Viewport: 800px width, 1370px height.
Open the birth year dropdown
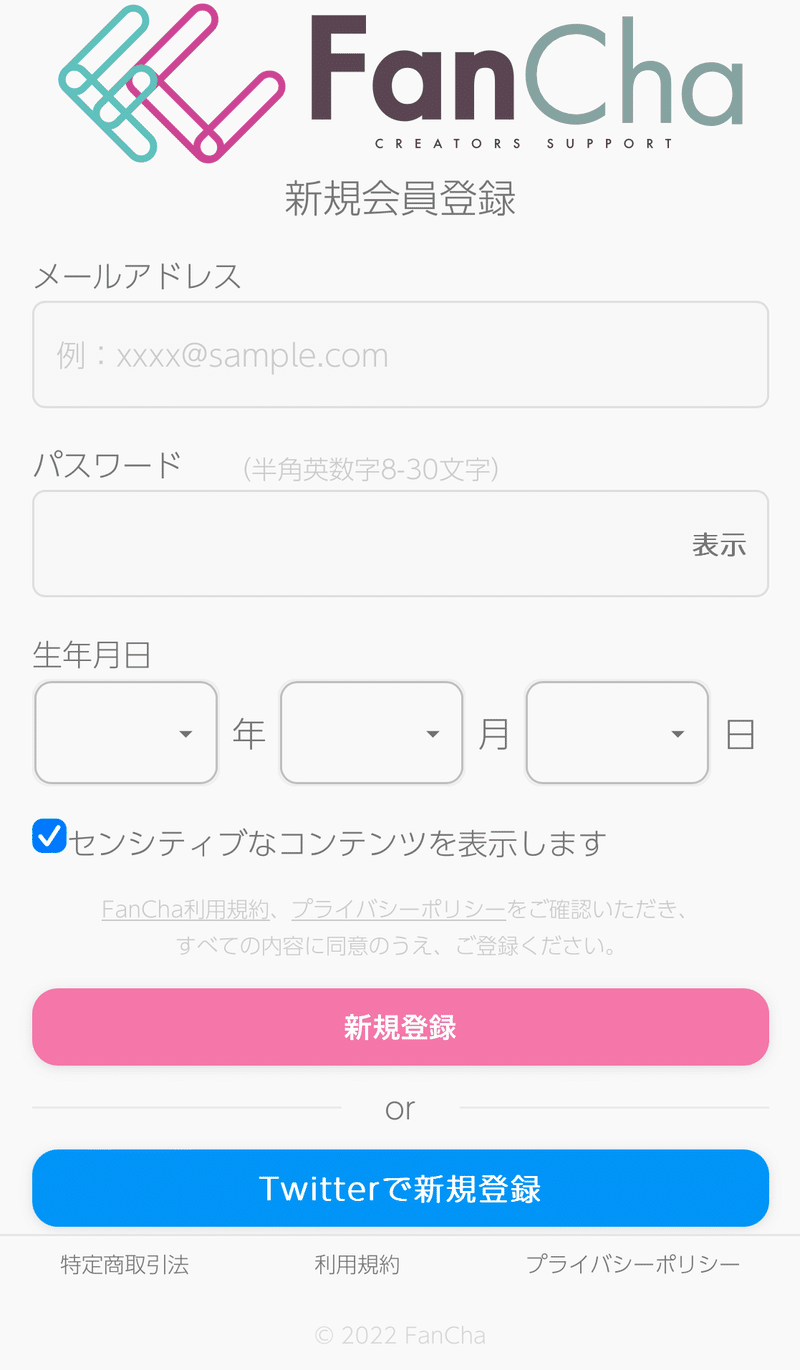125,732
